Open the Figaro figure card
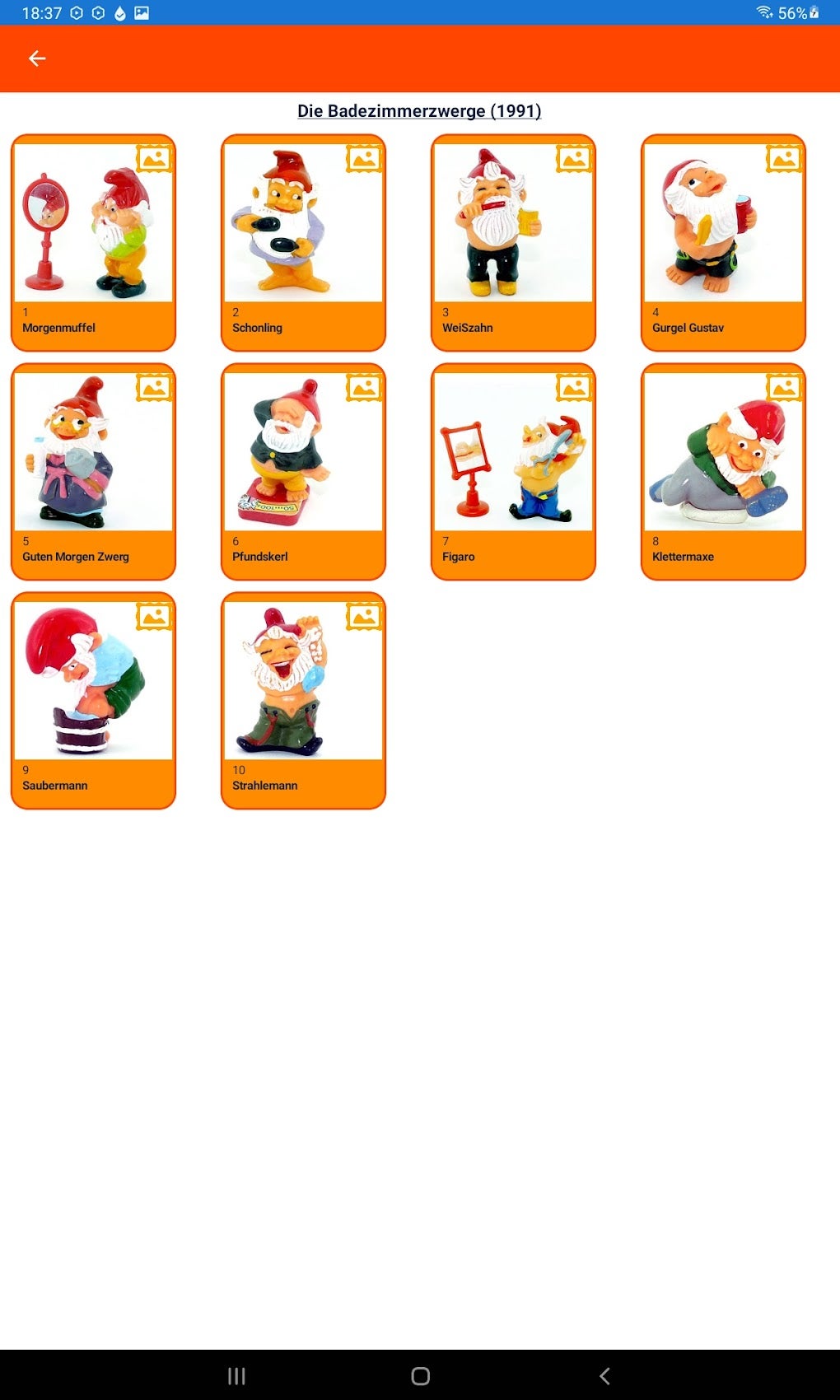The width and height of the screenshot is (840, 1400). coord(513,472)
